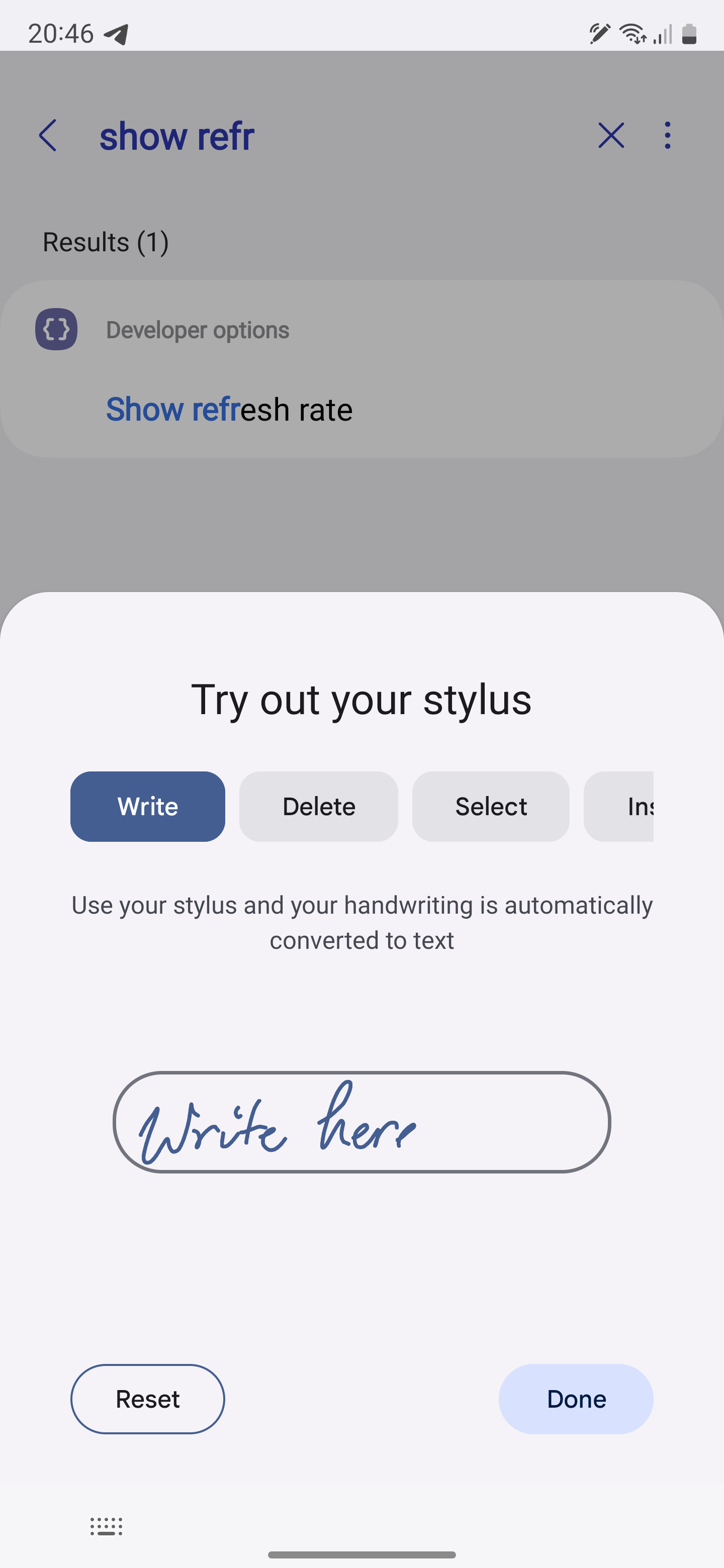
Task: Tap the Developer options curly-braces icon
Action: [56, 329]
